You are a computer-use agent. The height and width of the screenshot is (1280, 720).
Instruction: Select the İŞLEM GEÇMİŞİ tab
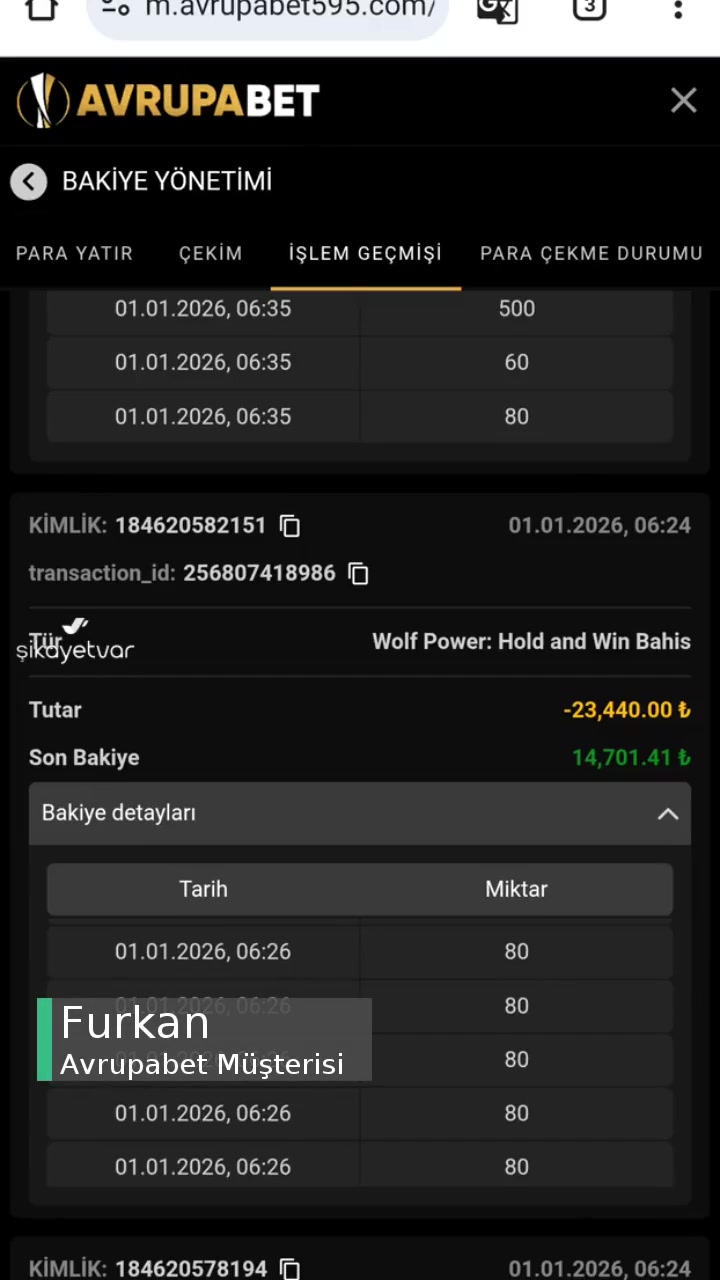(x=365, y=253)
